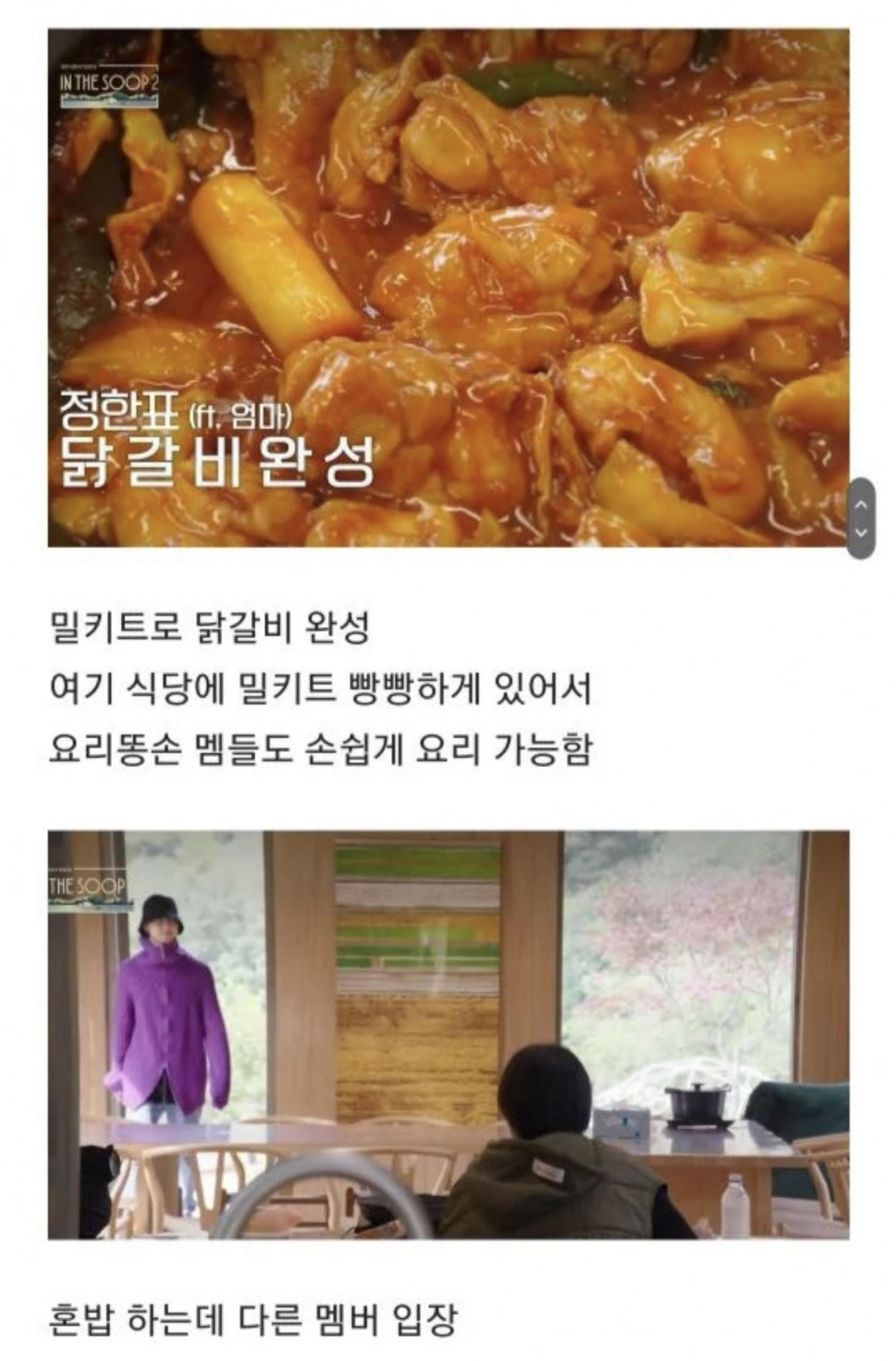Jump to bottom with the down chevron
Viewport: 896px width, 1361px height.
(x=861, y=532)
